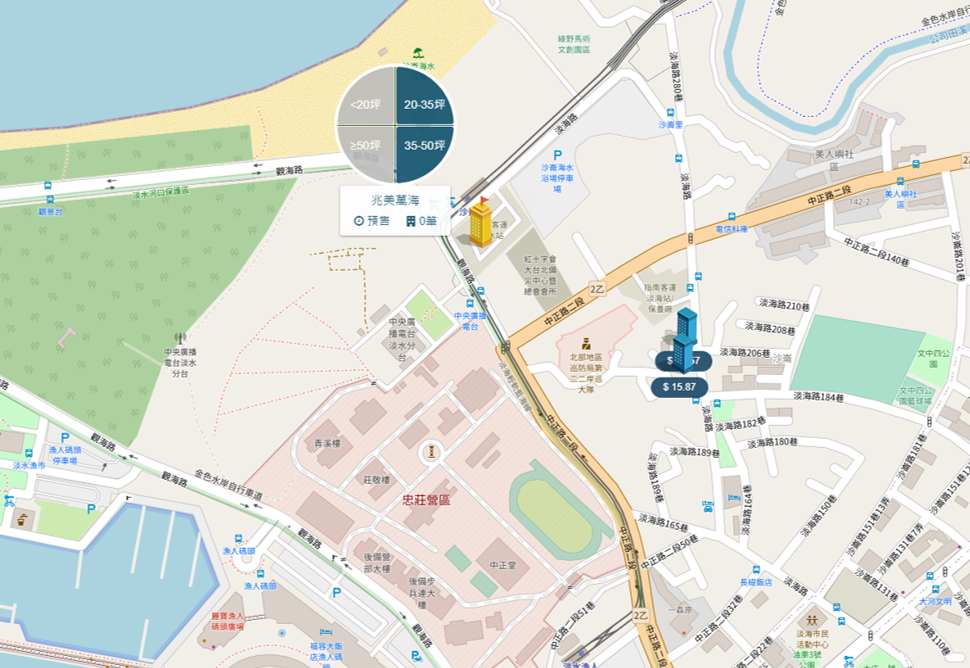Image resolution: width=970 pixels, height=668 pixels.
Task: Tap the yellow building marker
Action: (481, 222)
